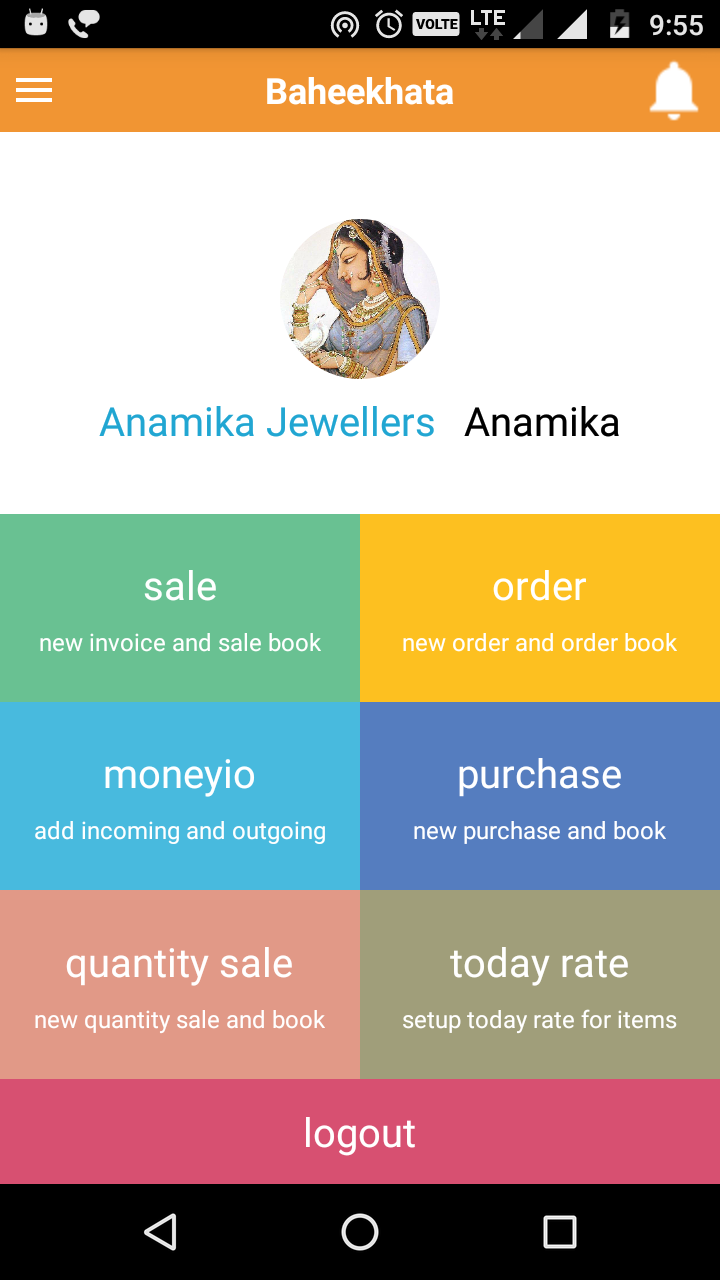The image size is (720, 1280).
Task: Return to the home screen
Action: pos(360,1232)
